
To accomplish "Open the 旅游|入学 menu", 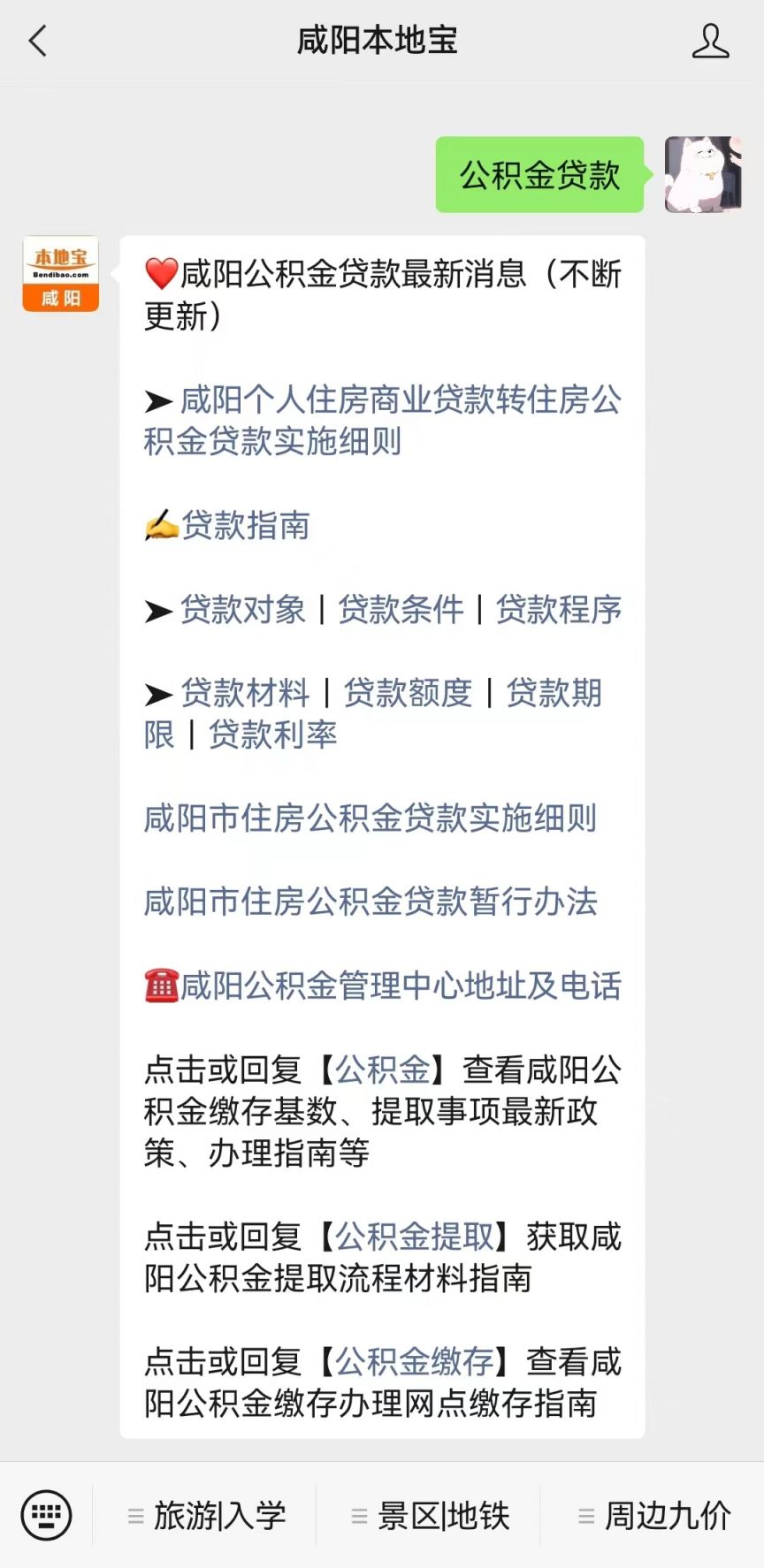I will pyautogui.click(x=207, y=1516).
